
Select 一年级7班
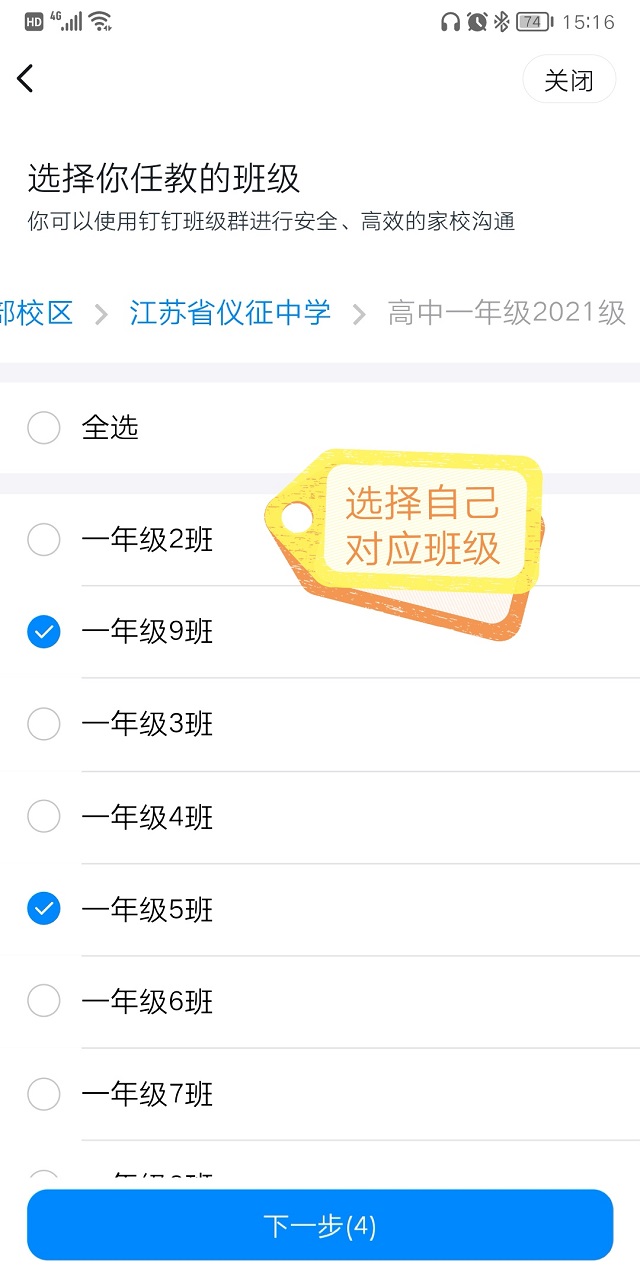pos(320,1094)
